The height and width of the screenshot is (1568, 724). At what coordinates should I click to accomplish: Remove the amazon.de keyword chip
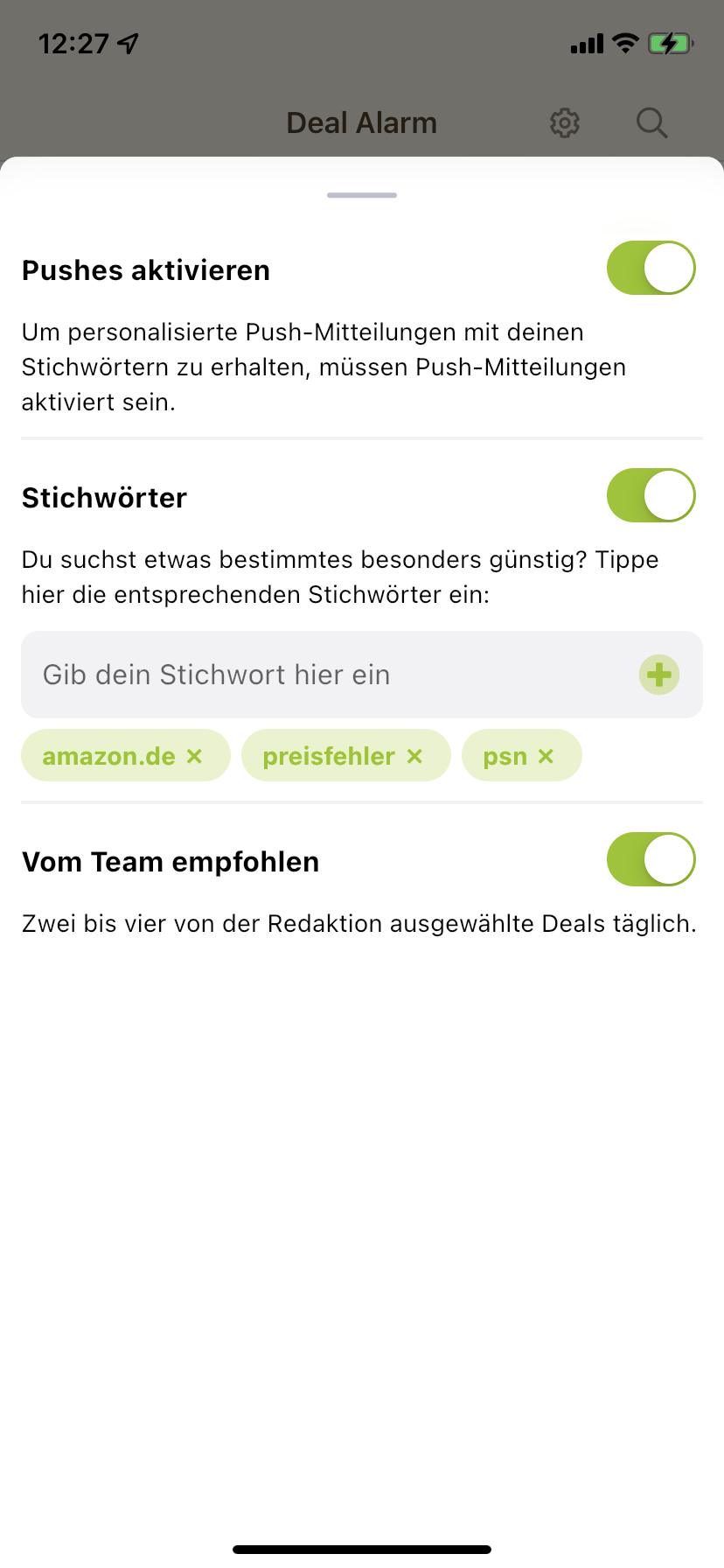195,756
